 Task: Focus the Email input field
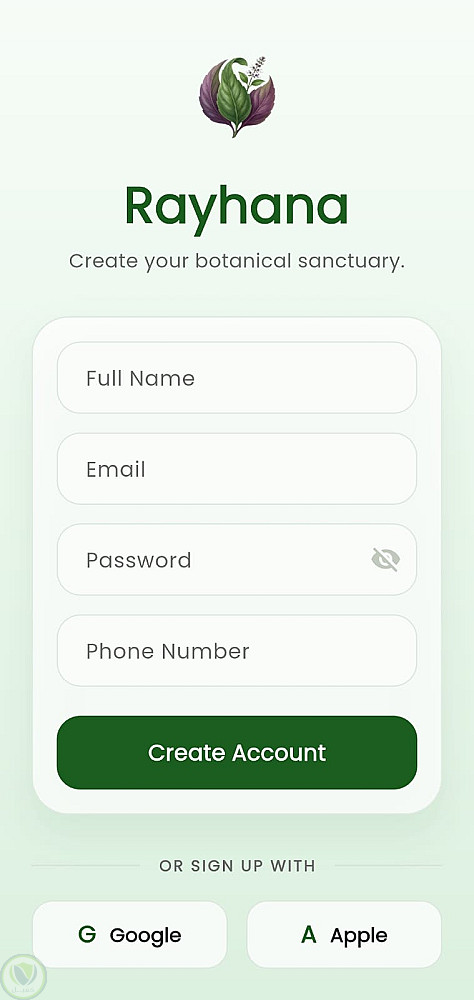click(x=237, y=469)
